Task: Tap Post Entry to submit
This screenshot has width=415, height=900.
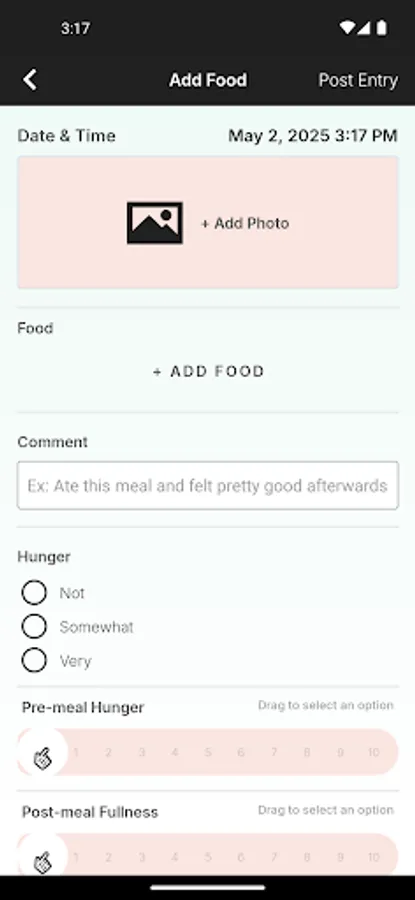Action: pyautogui.click(x=358, y=80)
